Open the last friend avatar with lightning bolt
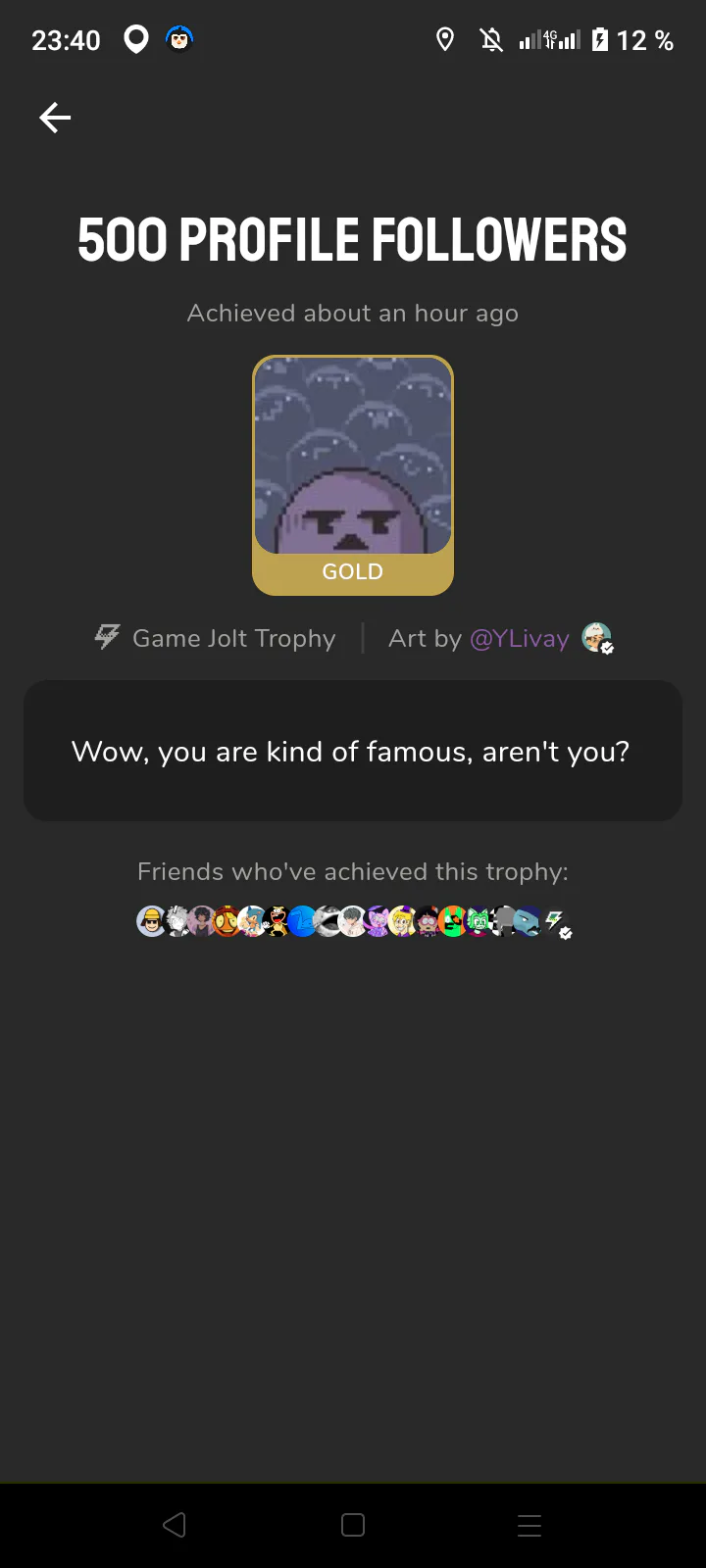Image resolution: width=706 pixels, height=1568 pixels. 556,922
